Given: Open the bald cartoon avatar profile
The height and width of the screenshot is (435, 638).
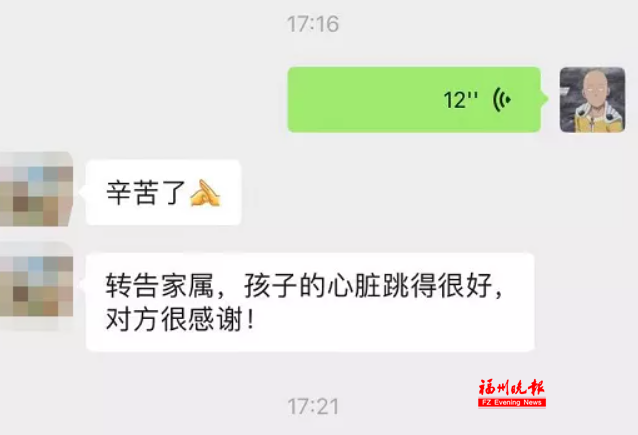Looking at the screenshot, I should 592,100.
